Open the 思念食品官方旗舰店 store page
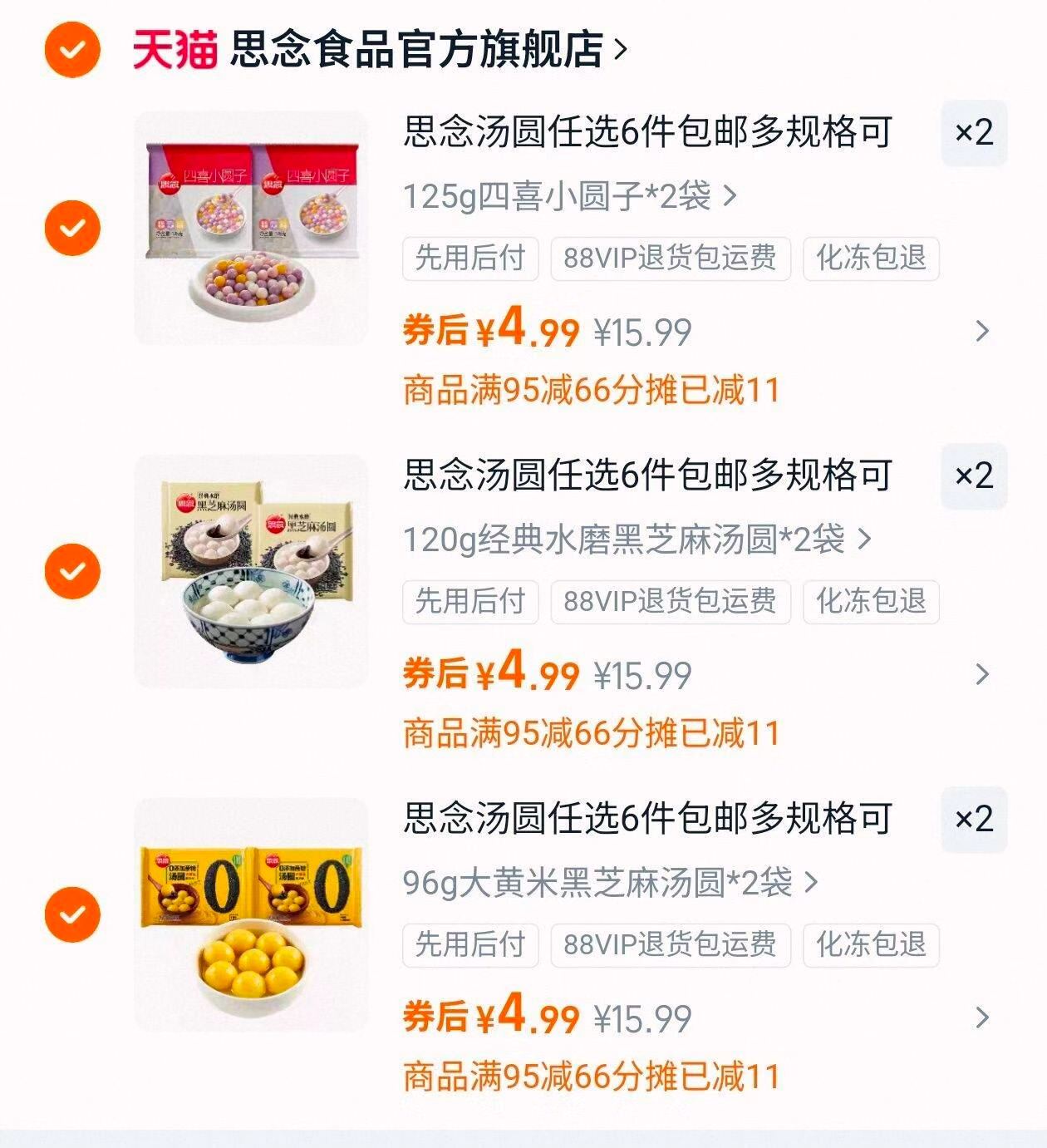This screenshot has width=1047, height=1148. [415, 50]
